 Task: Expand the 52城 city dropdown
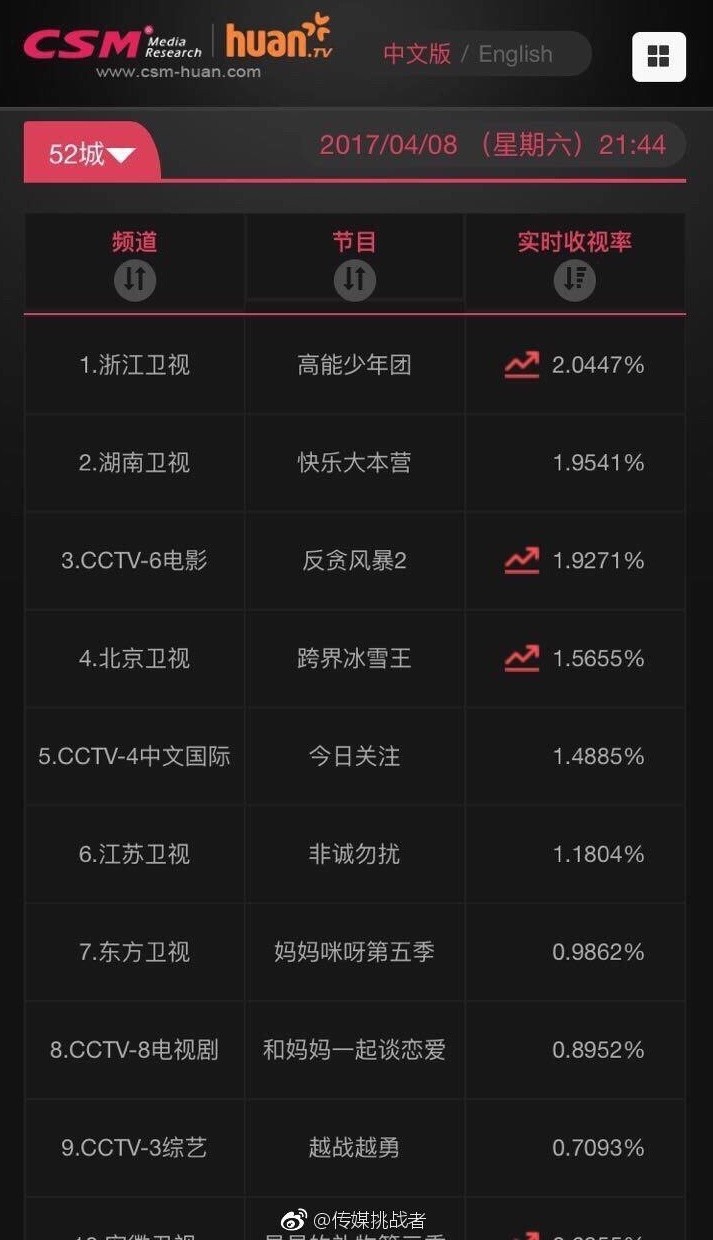point(91,153)
